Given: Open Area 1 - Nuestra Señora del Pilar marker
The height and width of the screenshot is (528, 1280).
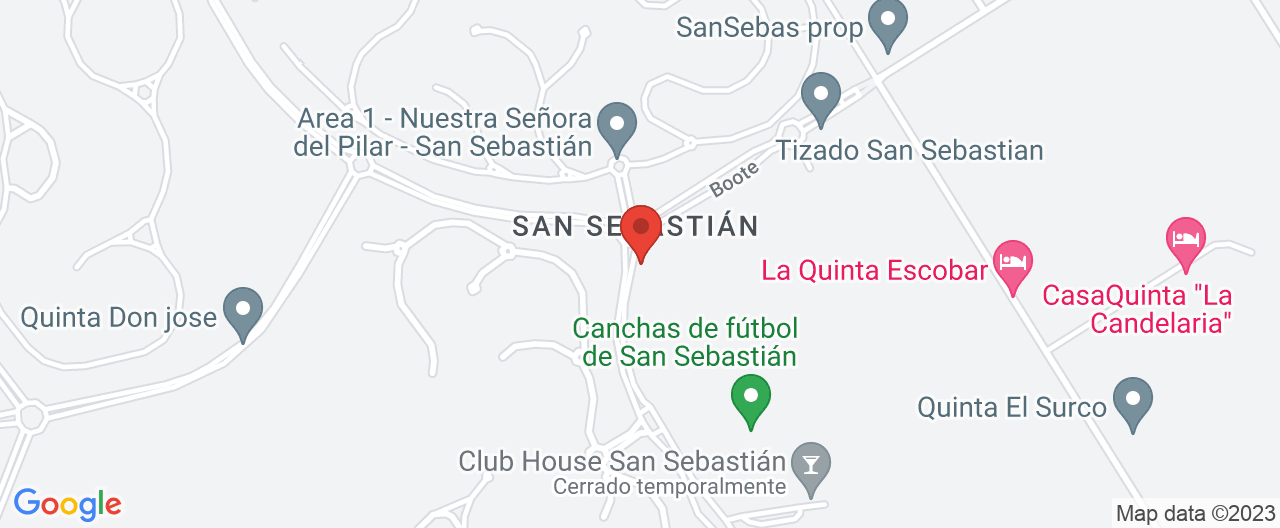Looking at the screenshot, I should point(617,127).
